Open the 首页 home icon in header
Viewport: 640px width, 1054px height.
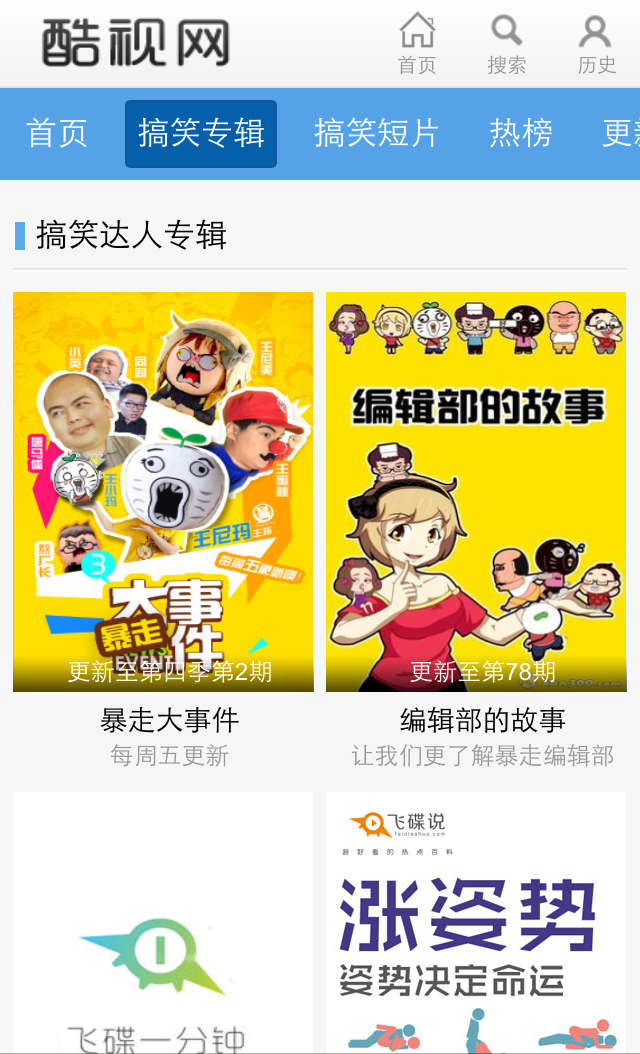tap(417, 44)
